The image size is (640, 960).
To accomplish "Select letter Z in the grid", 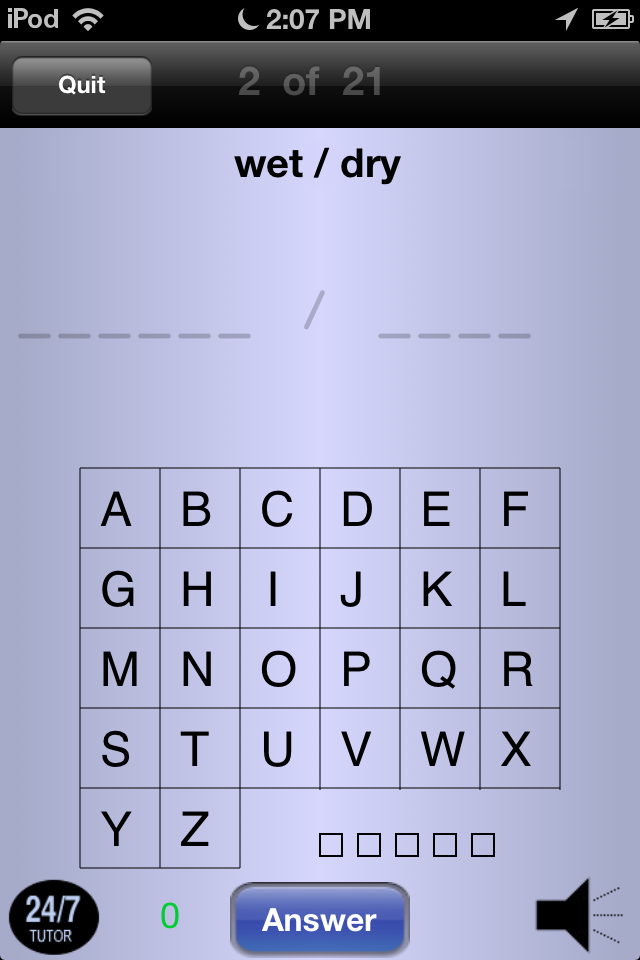I will pos(200,829).
